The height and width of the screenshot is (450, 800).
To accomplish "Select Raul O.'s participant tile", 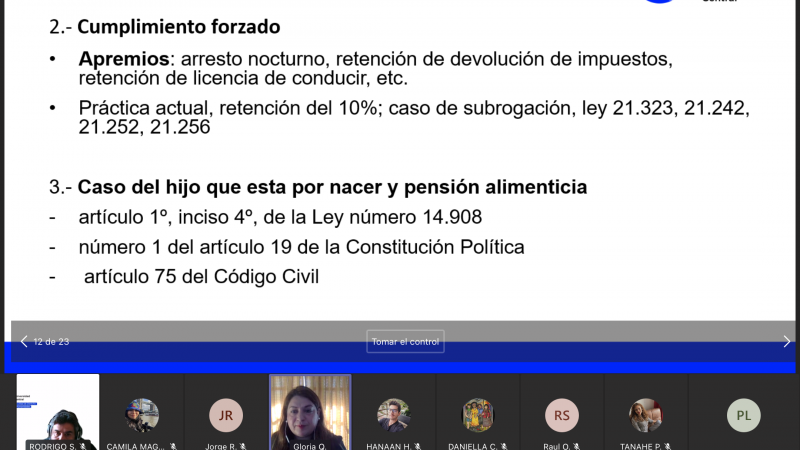I will (562, 413).
